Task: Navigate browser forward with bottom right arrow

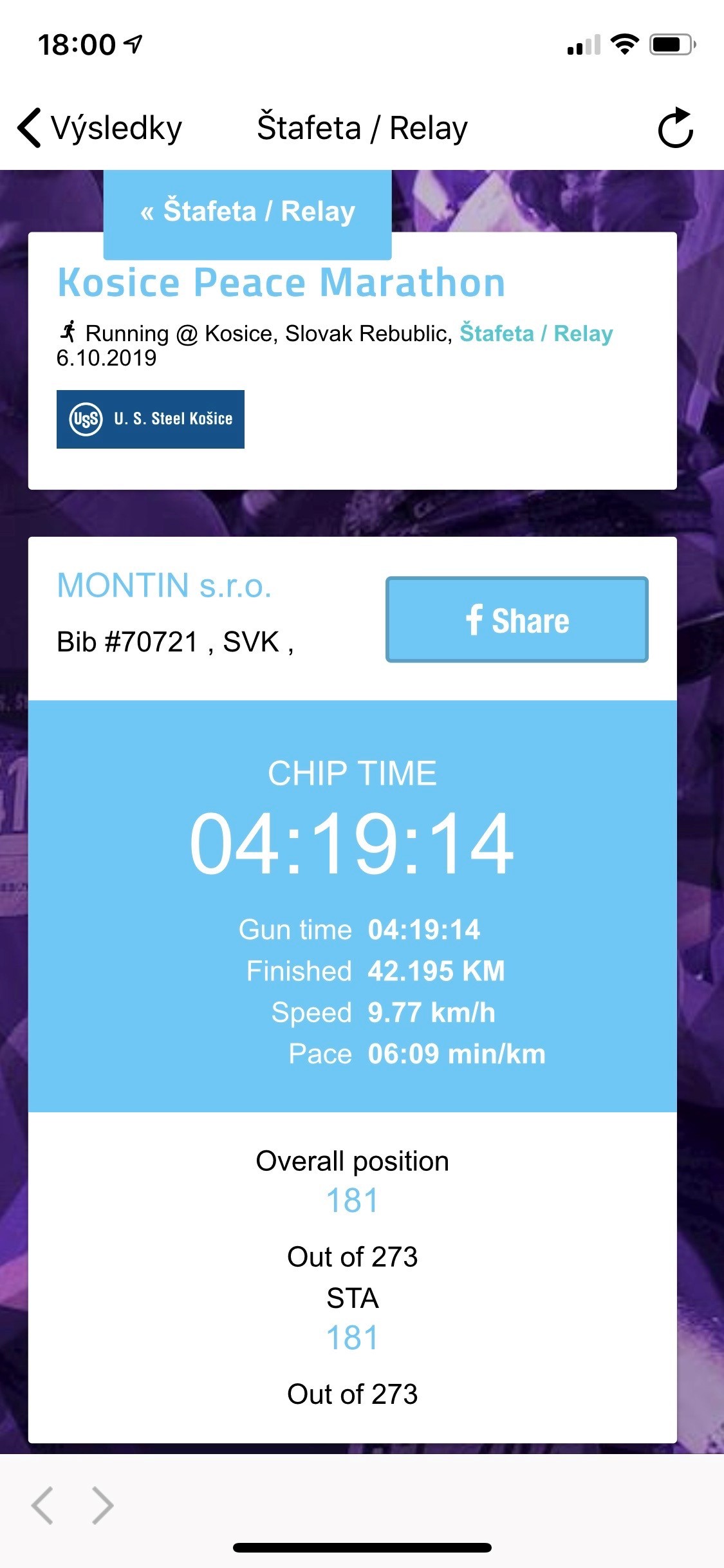Action: [x=102, y=1505]
